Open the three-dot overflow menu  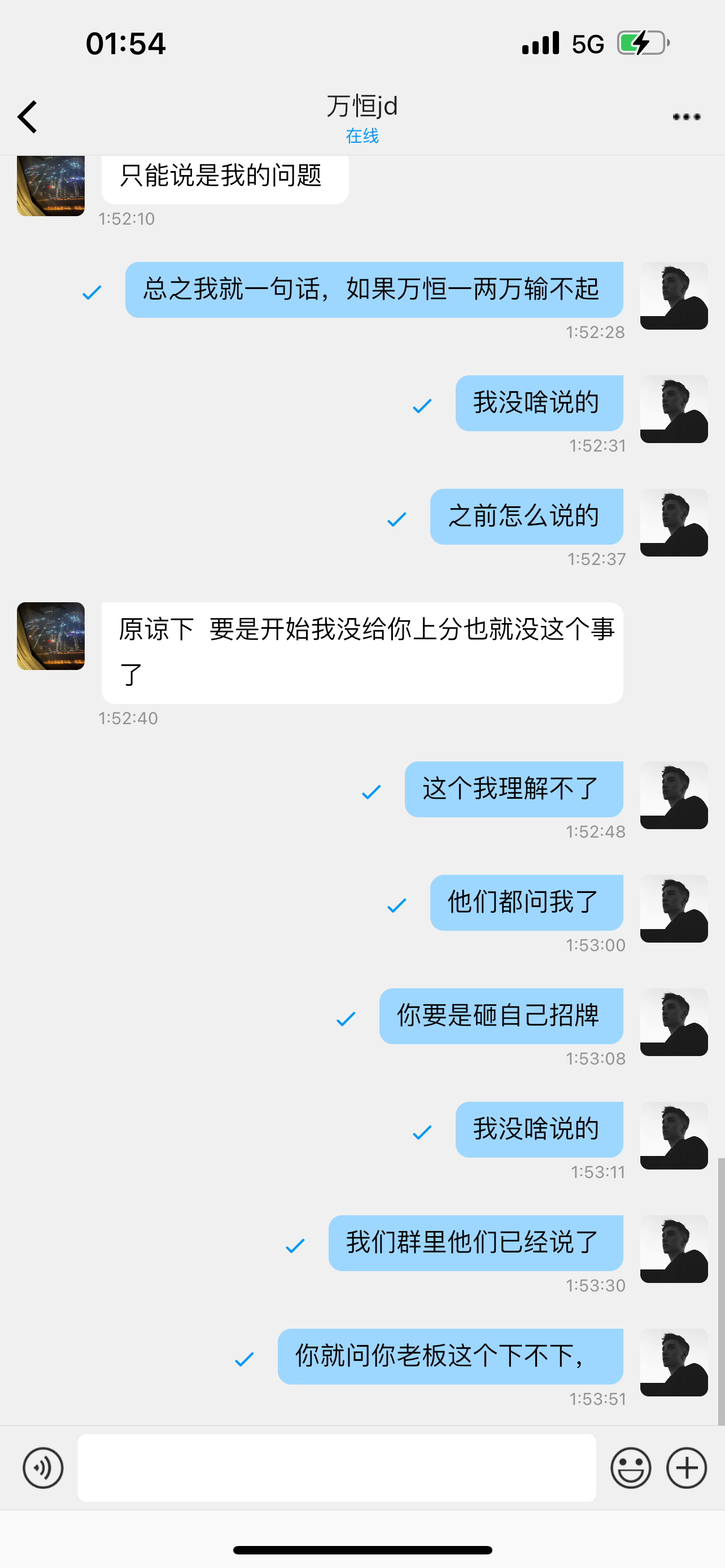point(686,116)
